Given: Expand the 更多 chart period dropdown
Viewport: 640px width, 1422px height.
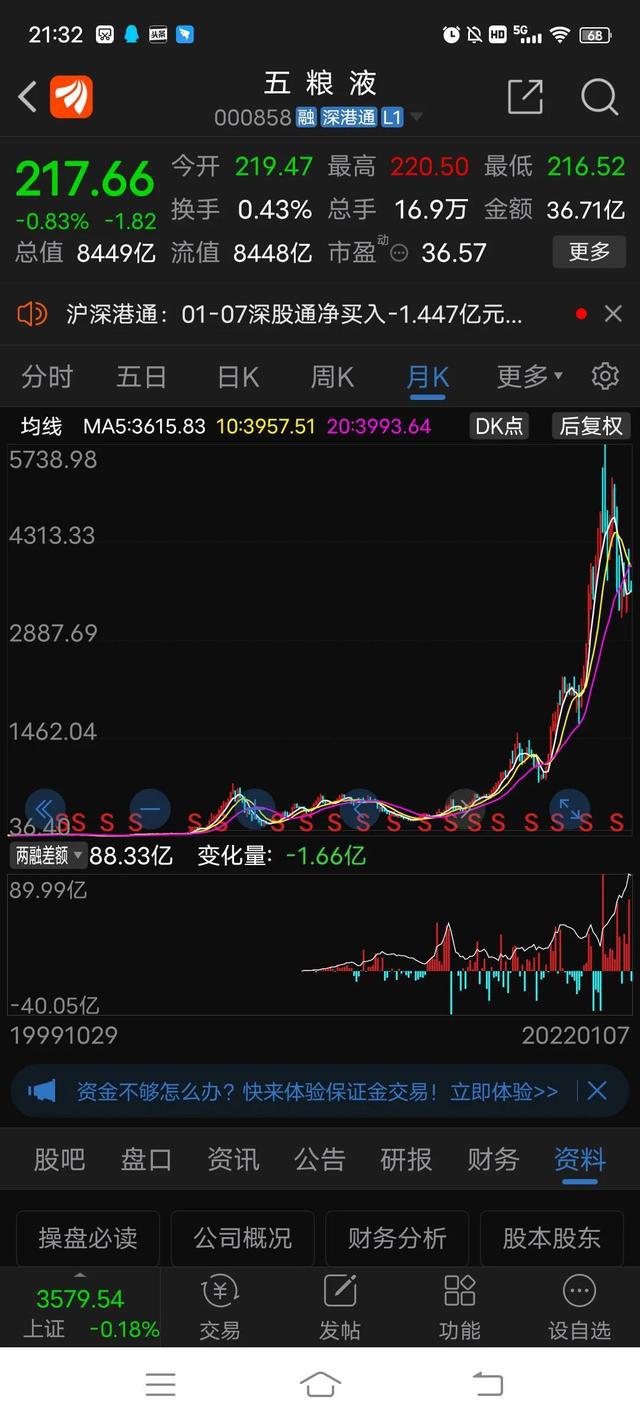Looking at the screenshot, I should pyautogui.click(x=530, y=377).
